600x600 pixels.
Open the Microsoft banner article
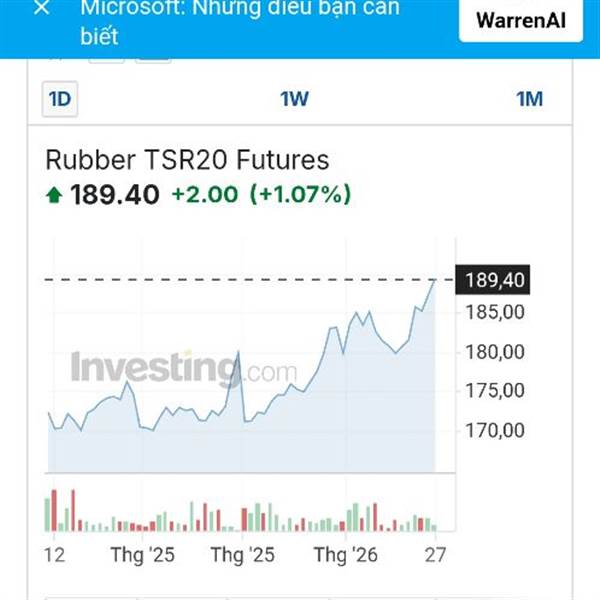point(240,22)
